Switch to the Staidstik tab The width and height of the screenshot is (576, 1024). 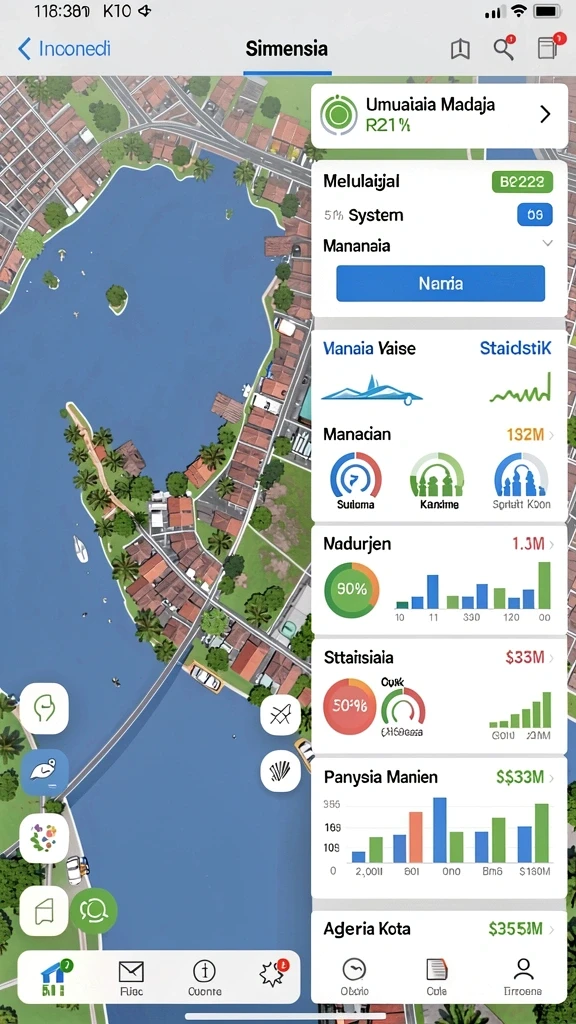point(515,348)
